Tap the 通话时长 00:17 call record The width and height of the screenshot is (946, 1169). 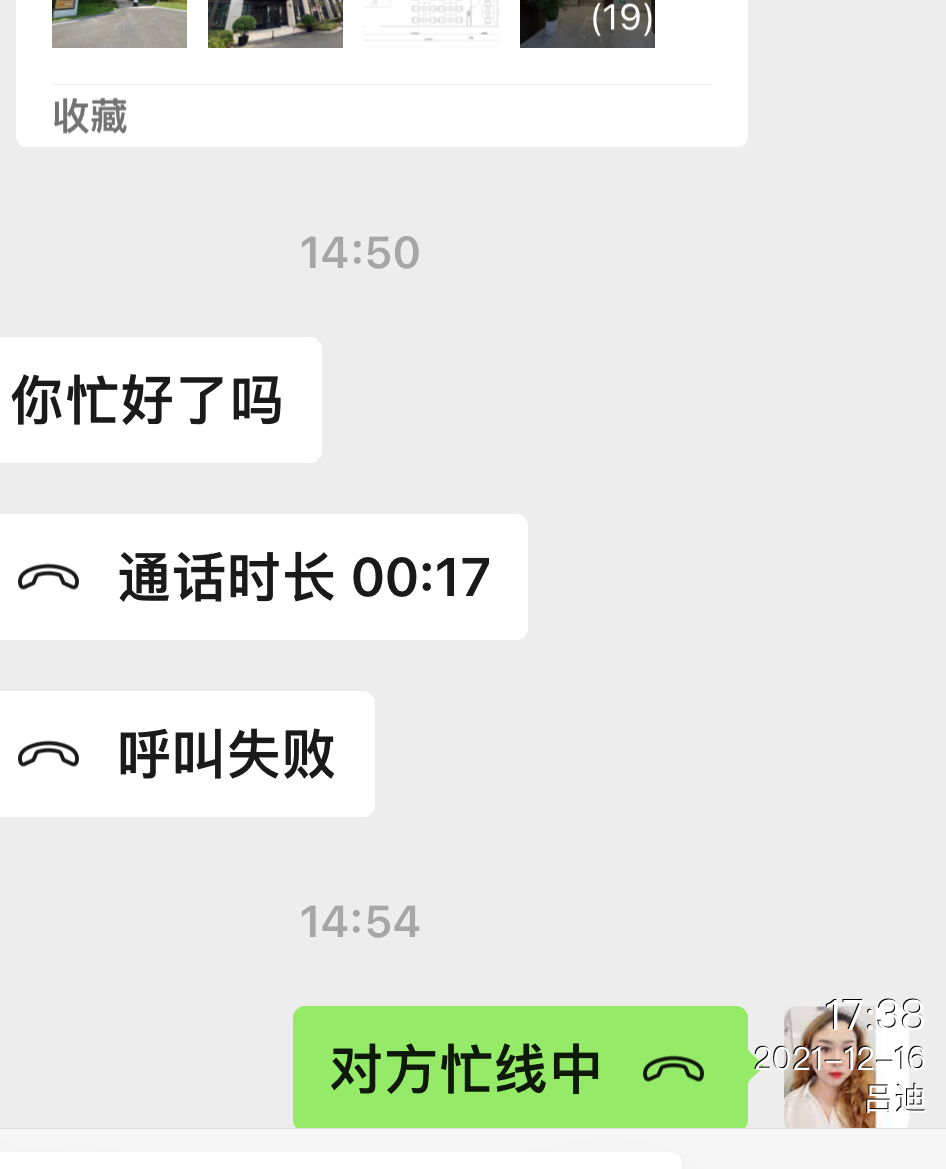click(262, 577)
